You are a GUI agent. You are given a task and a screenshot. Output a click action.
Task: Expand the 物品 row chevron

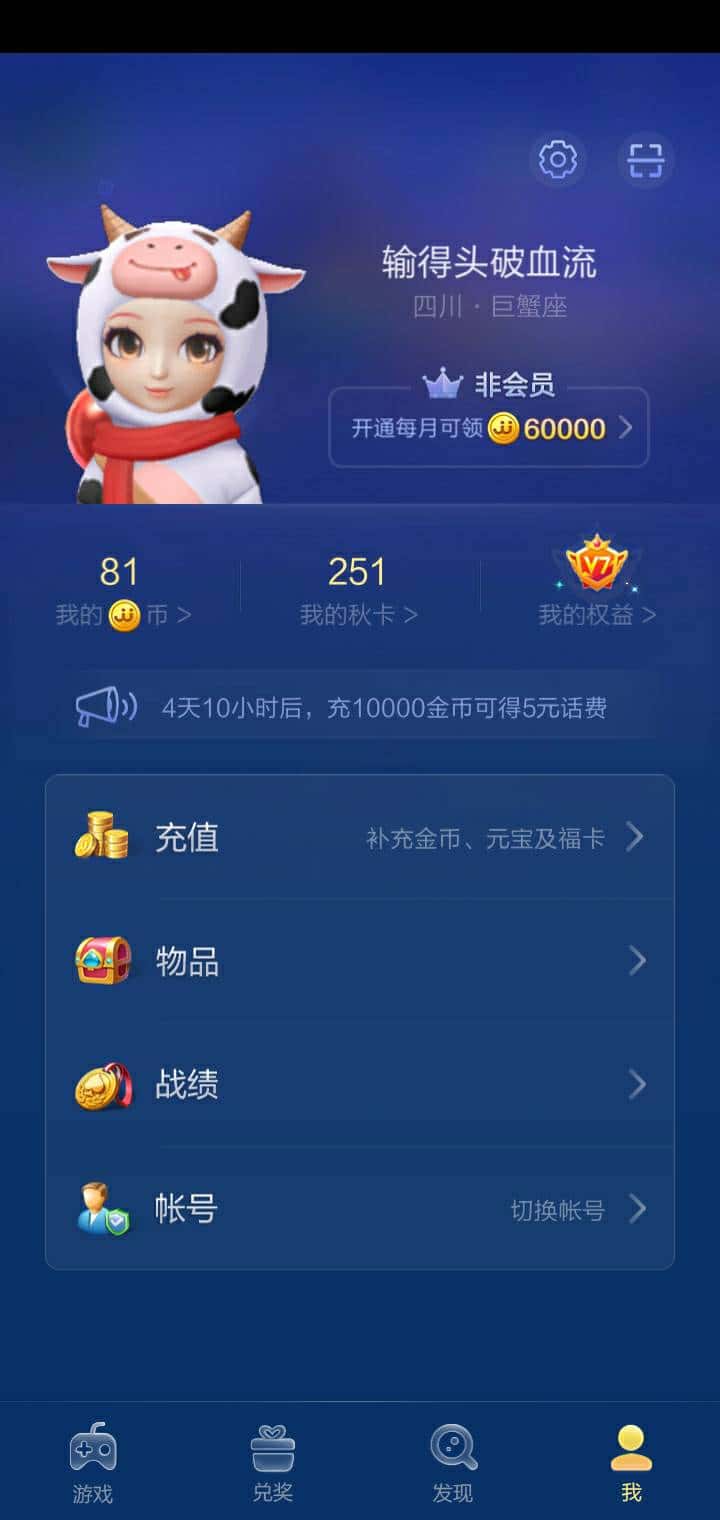[x=638, y=960]
